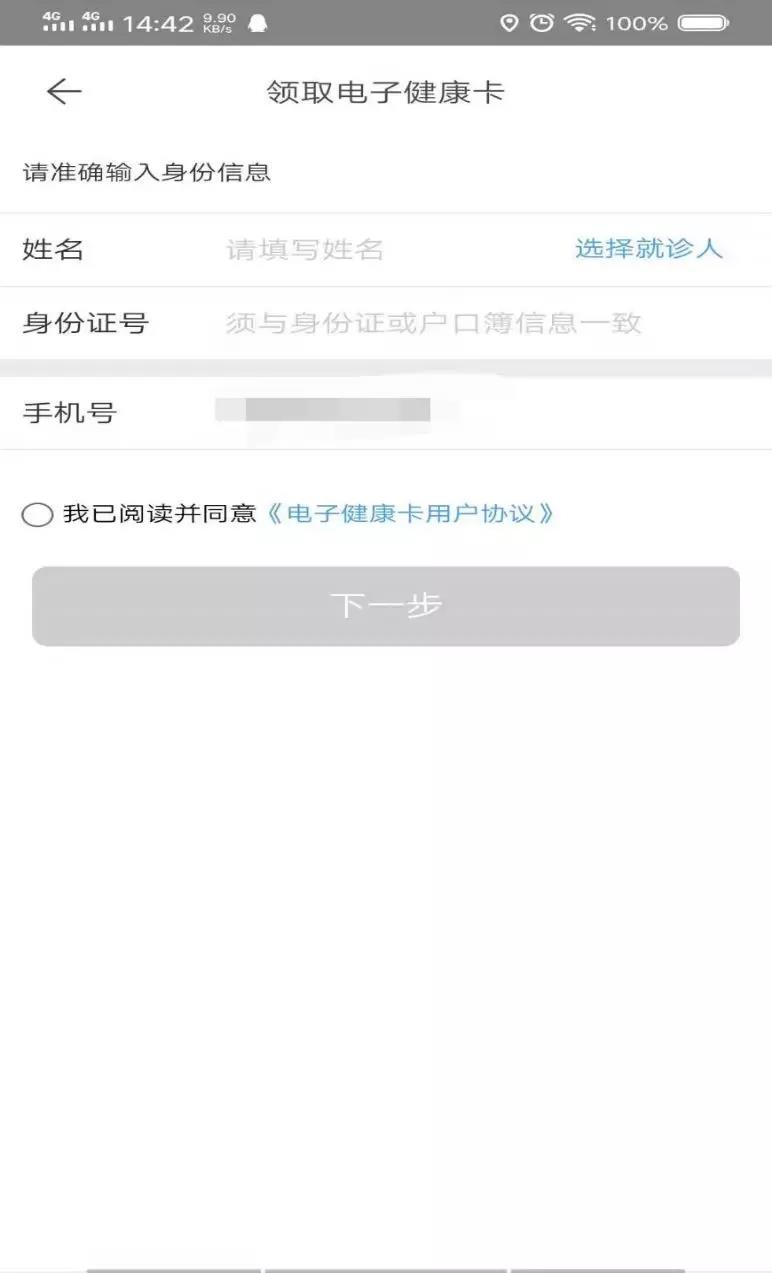Open 选择就诊人 patient selector
Screen dimensions: 772x1273
pyautogui.click(x=648, y=248)
